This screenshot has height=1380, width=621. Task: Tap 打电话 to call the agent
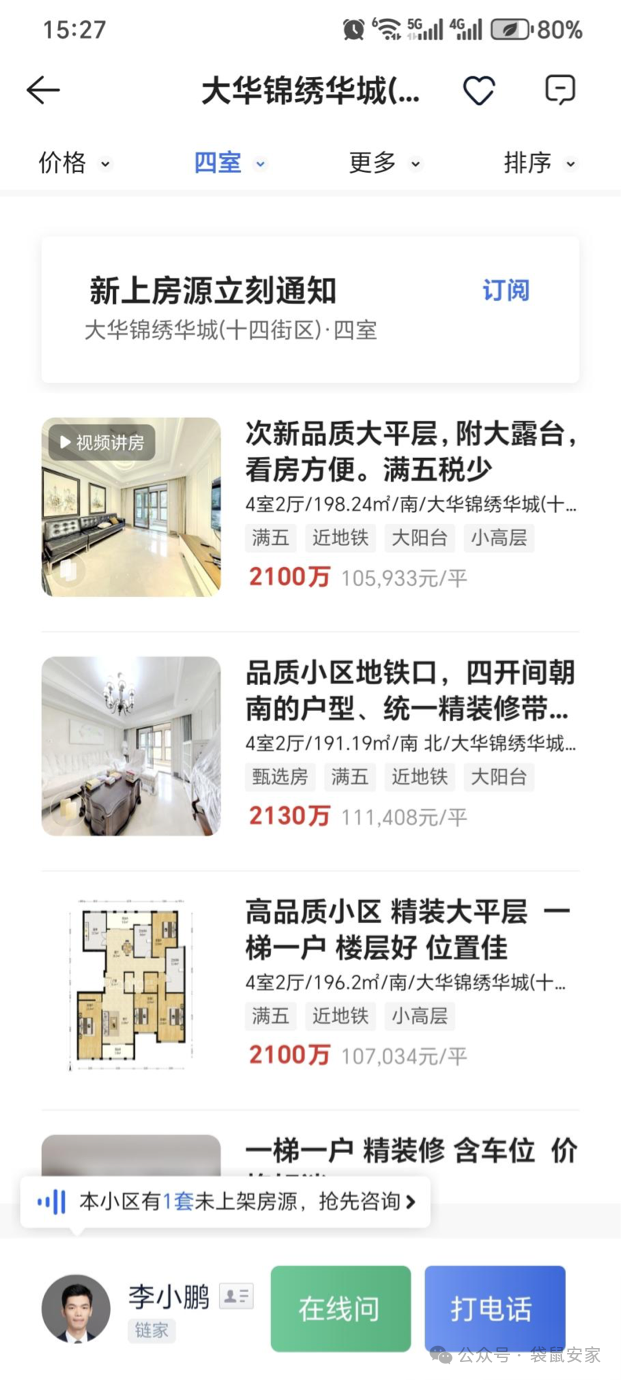click(494, 1308)
